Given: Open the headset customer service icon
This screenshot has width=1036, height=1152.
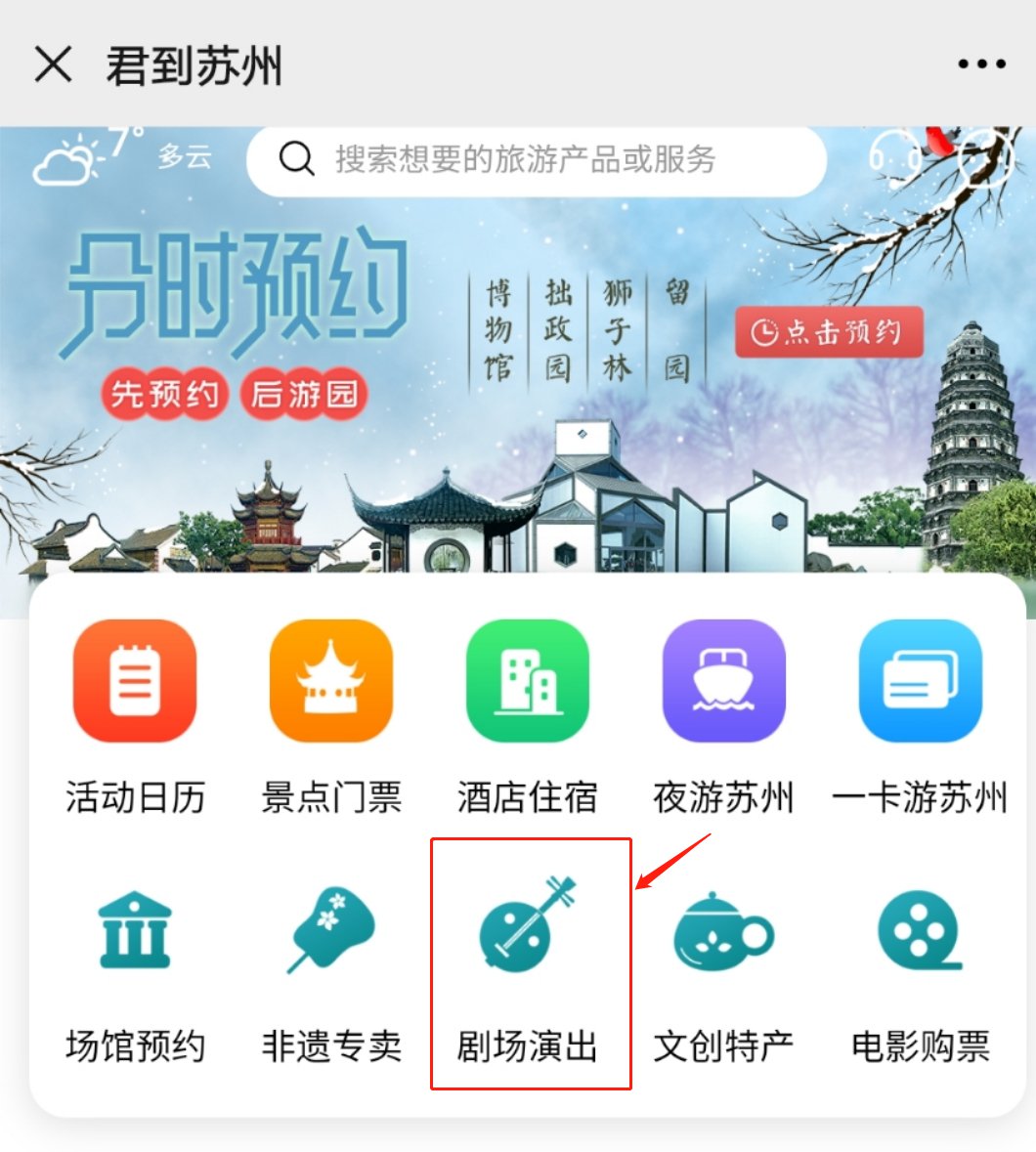Looking at the screenshot, I should (891, 156).
